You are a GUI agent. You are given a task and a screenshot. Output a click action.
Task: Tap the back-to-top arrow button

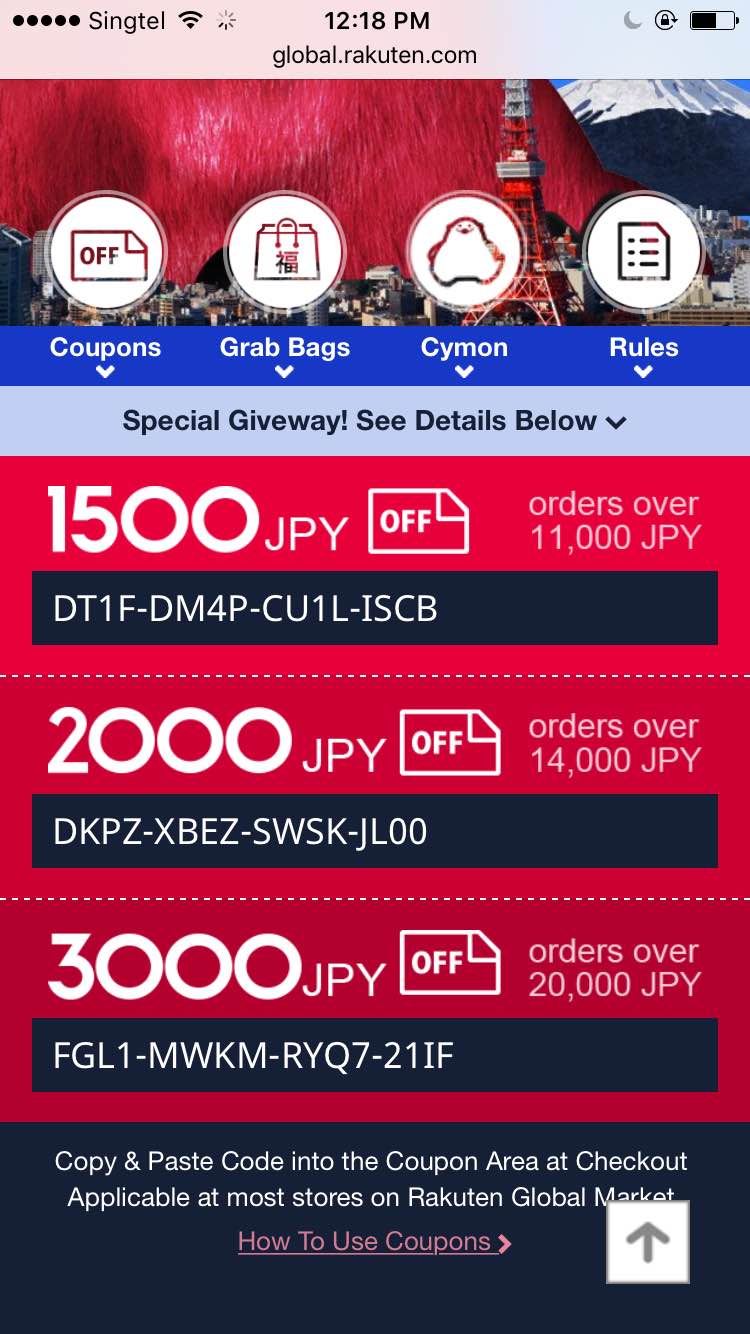coord(647,1242)
